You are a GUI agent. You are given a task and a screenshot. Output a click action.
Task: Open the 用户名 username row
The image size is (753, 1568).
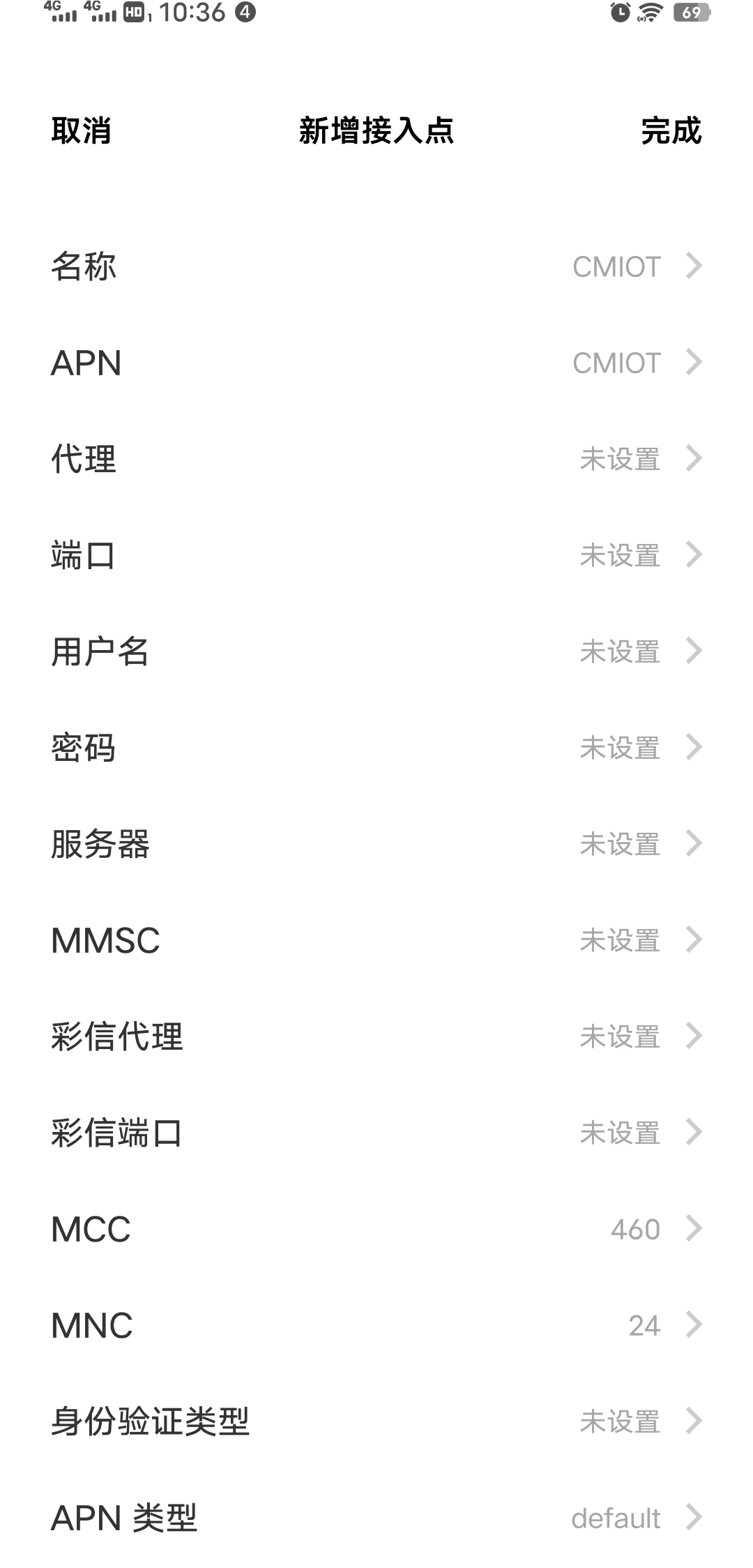point(376,651)
